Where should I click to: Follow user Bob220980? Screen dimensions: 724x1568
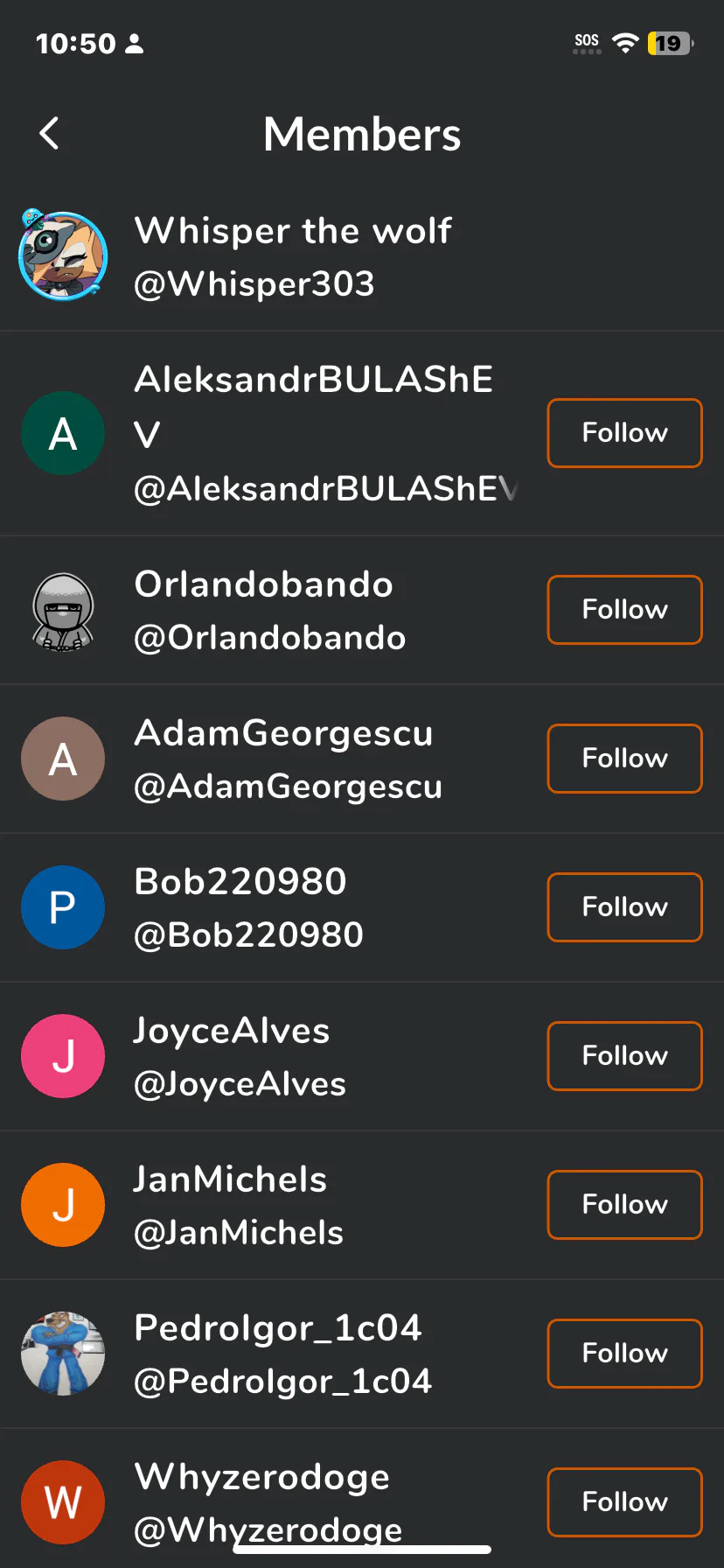(x=624, y=907)
